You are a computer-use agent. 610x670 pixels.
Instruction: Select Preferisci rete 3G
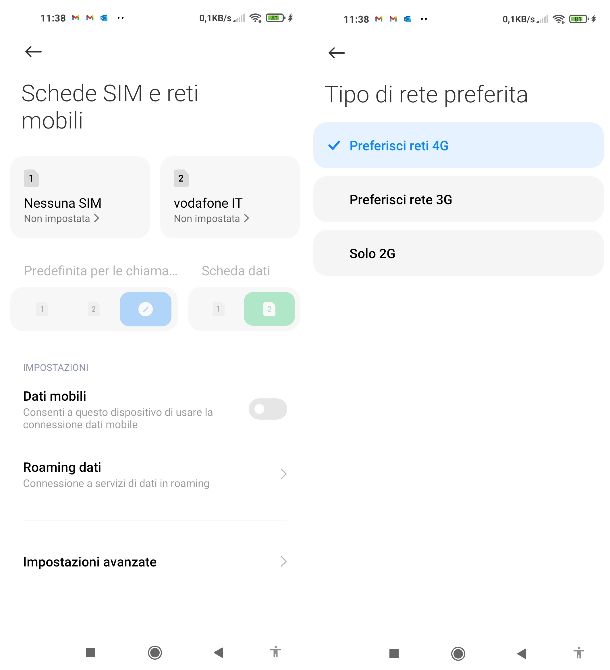click(458, 199)
